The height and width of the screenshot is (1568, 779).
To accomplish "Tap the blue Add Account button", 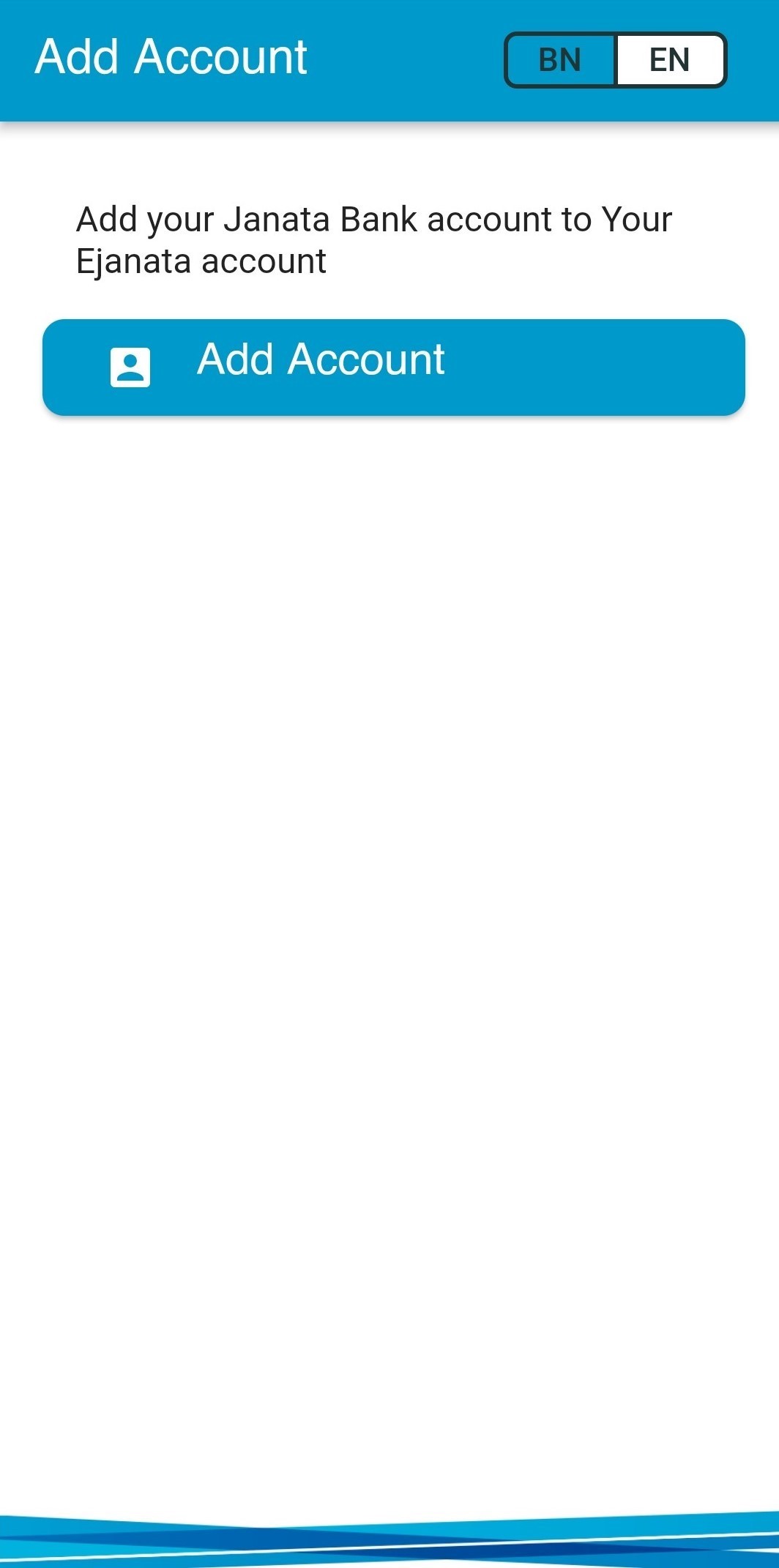I will 394,367.
